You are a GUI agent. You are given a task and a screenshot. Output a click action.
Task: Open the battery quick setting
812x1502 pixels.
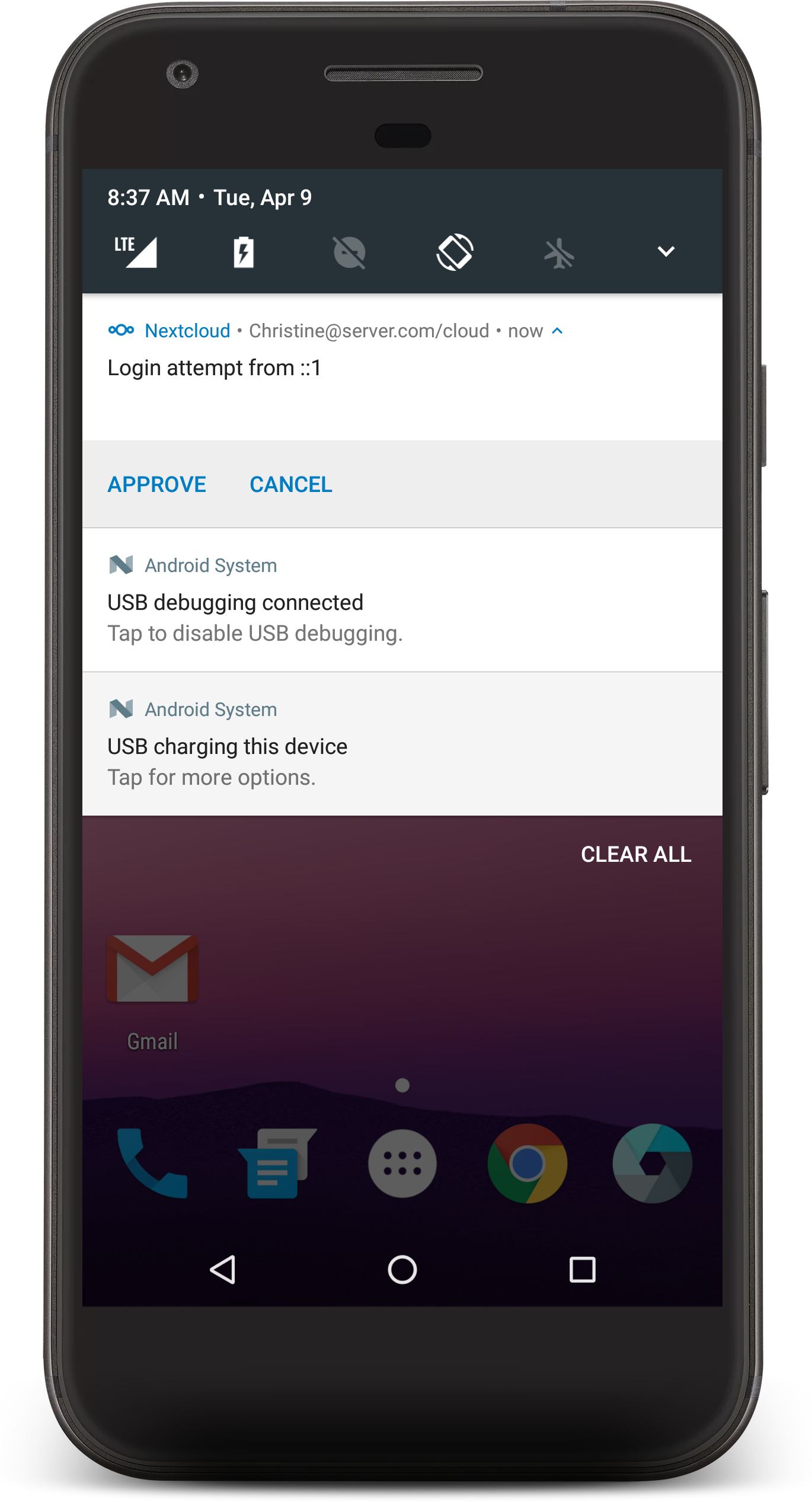point(244,252)
